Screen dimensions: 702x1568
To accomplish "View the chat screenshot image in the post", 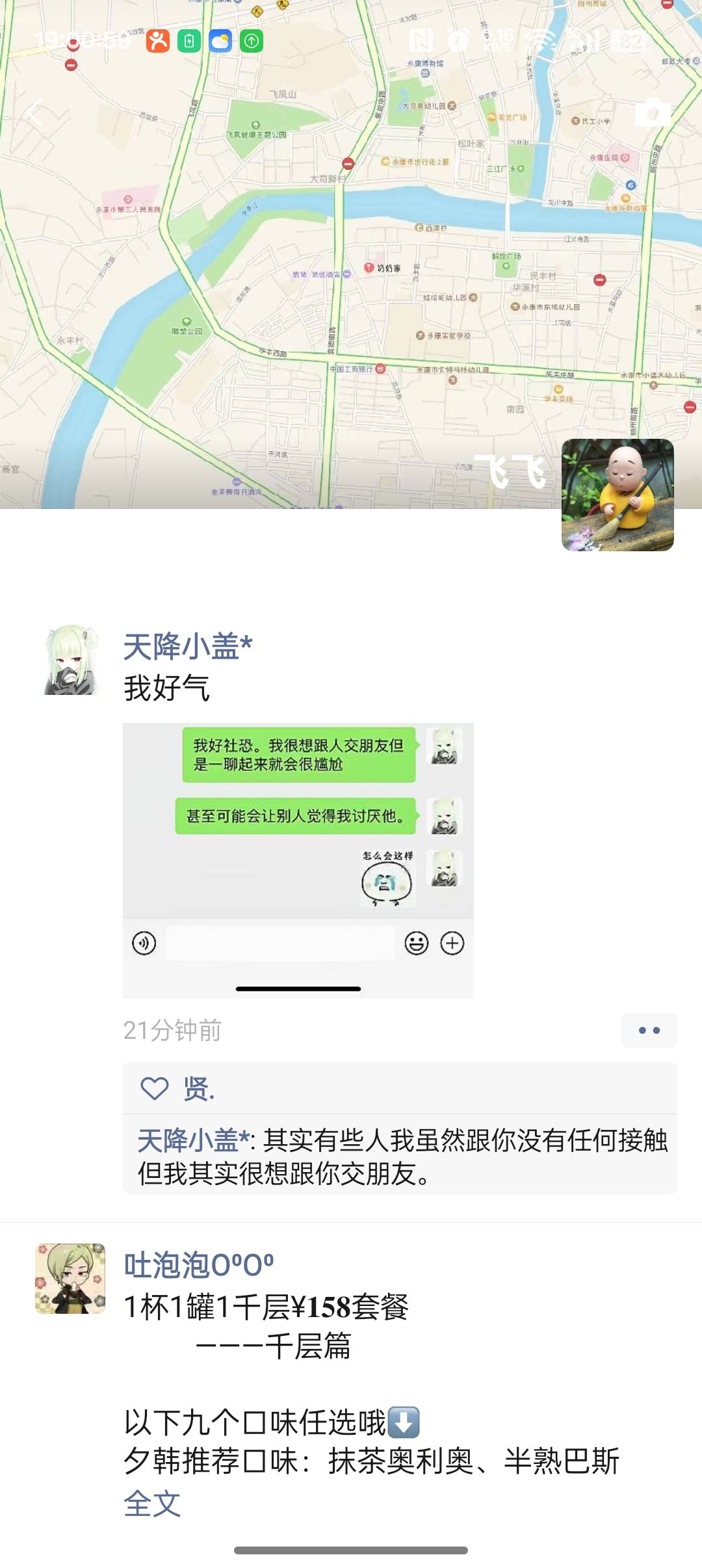I will coord(298,859).
